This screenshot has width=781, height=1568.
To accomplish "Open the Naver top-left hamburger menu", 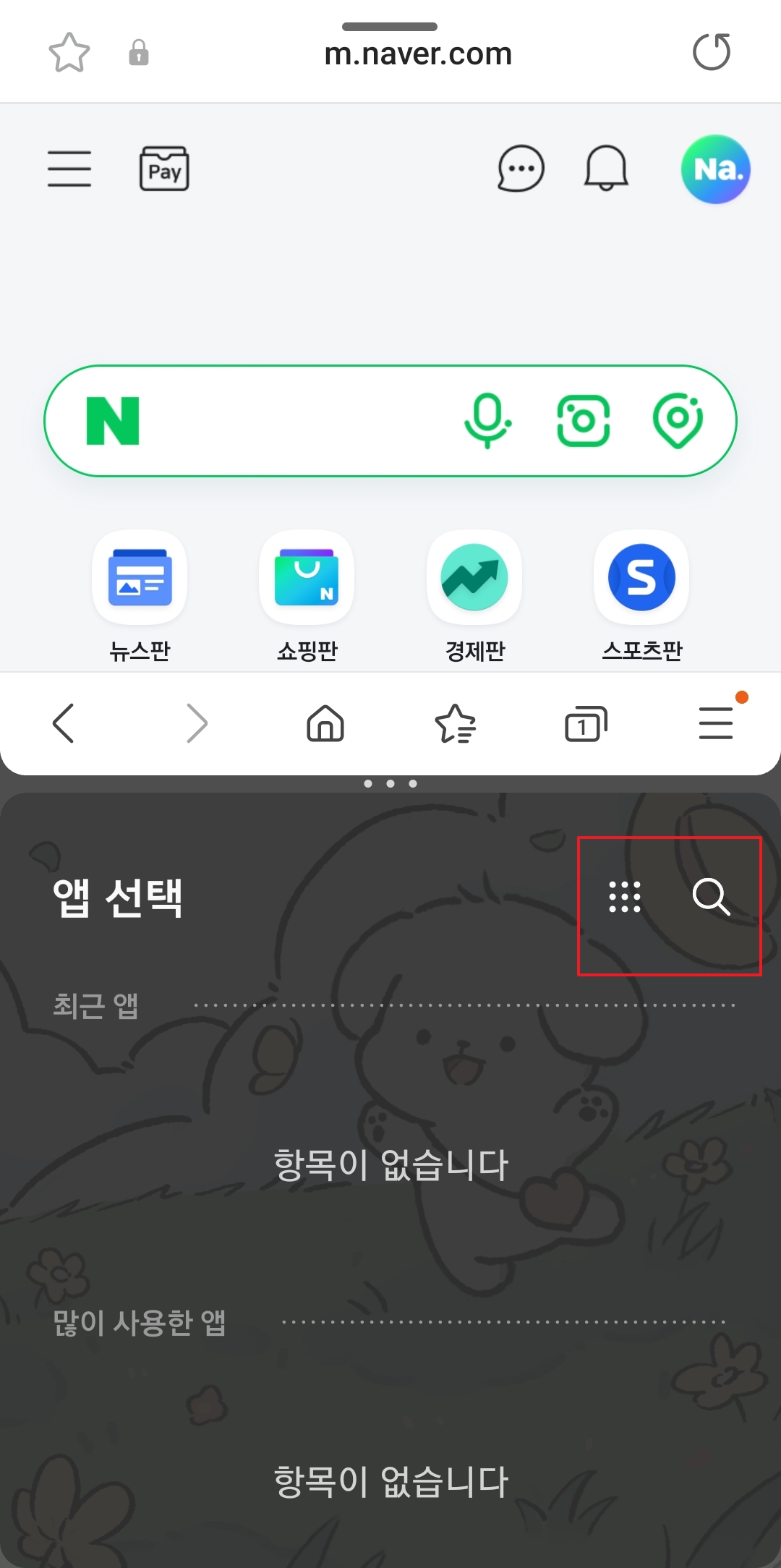I will point(69,168).
